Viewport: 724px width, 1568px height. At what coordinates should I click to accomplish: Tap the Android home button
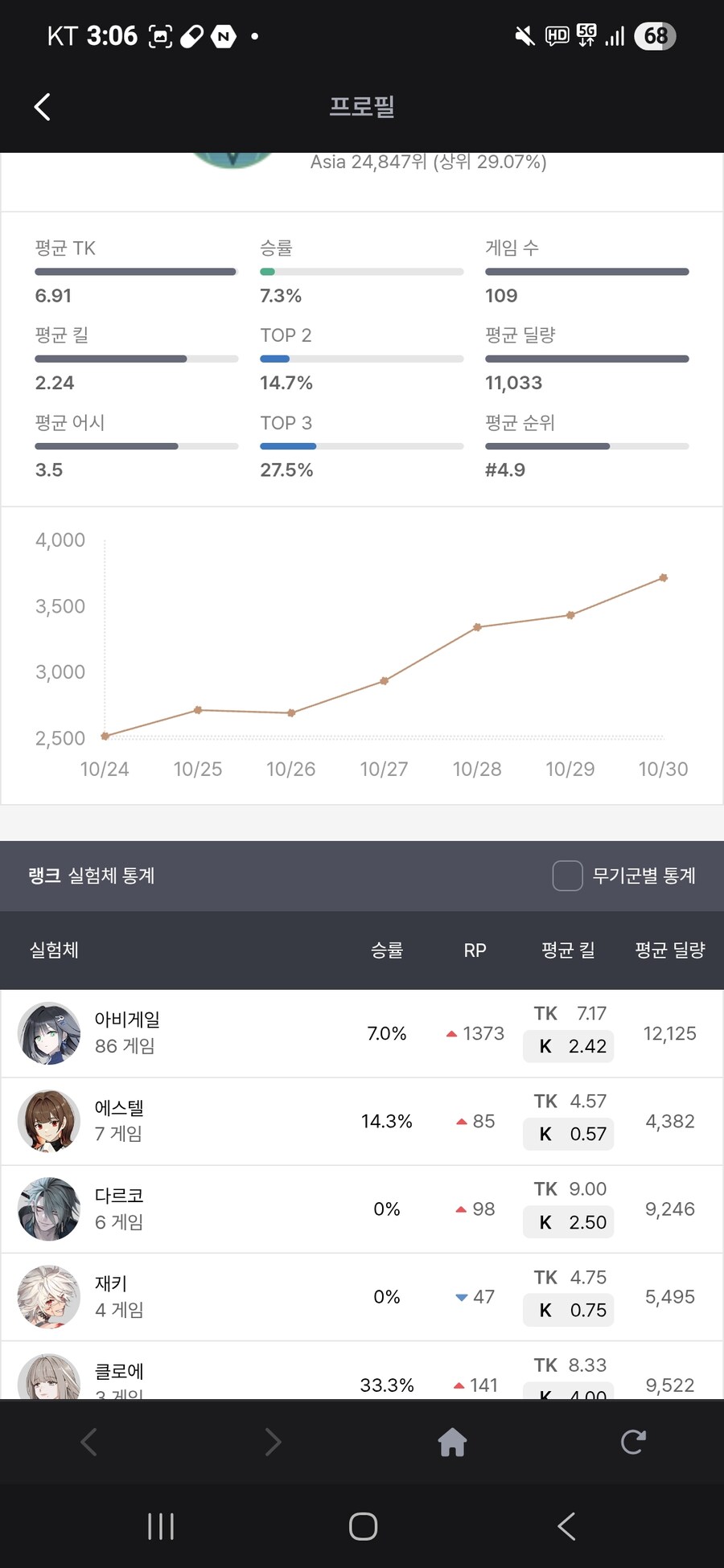[x=363, y=1526]
